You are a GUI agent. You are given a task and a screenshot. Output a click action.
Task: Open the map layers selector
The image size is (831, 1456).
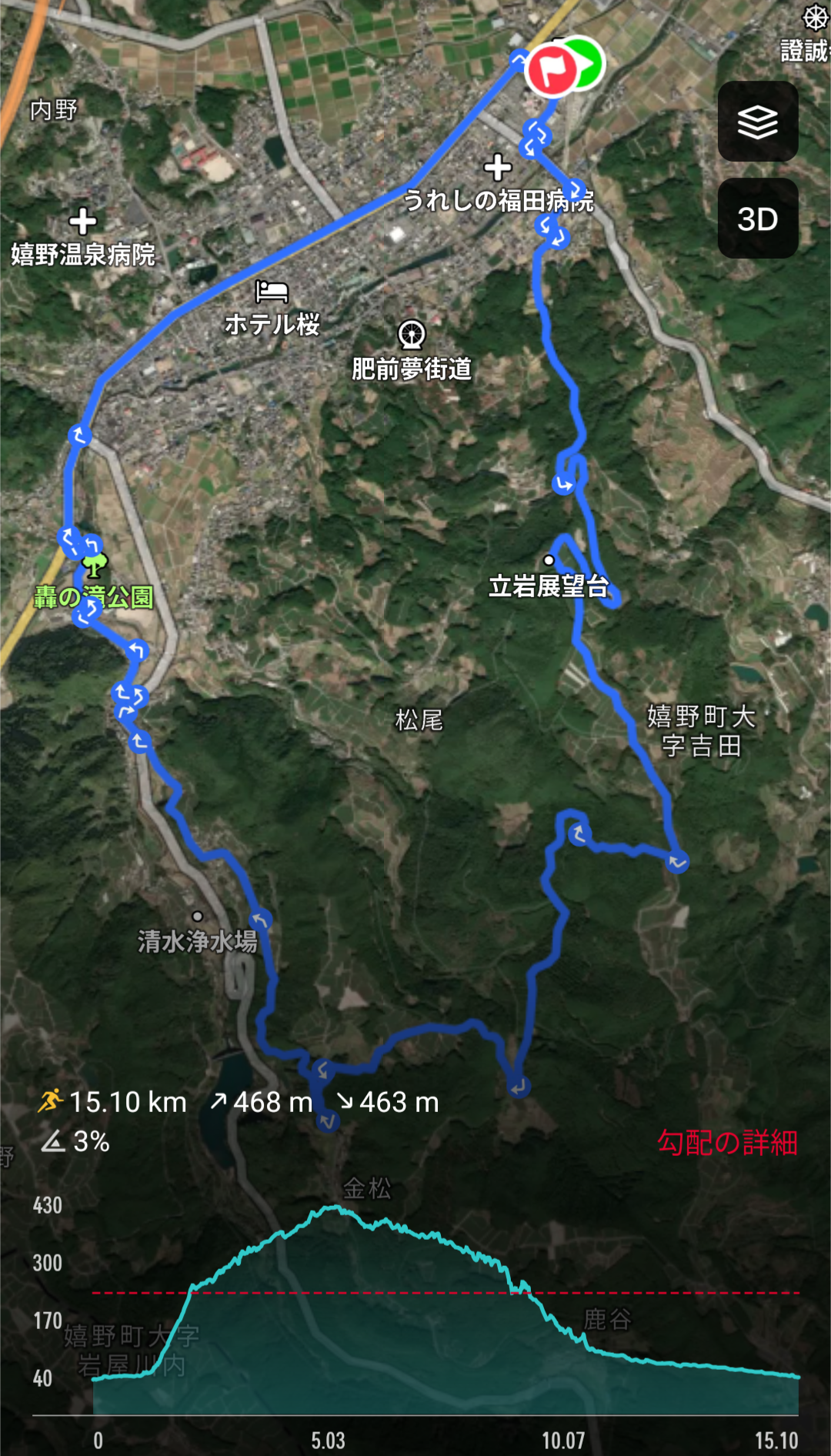757,122
